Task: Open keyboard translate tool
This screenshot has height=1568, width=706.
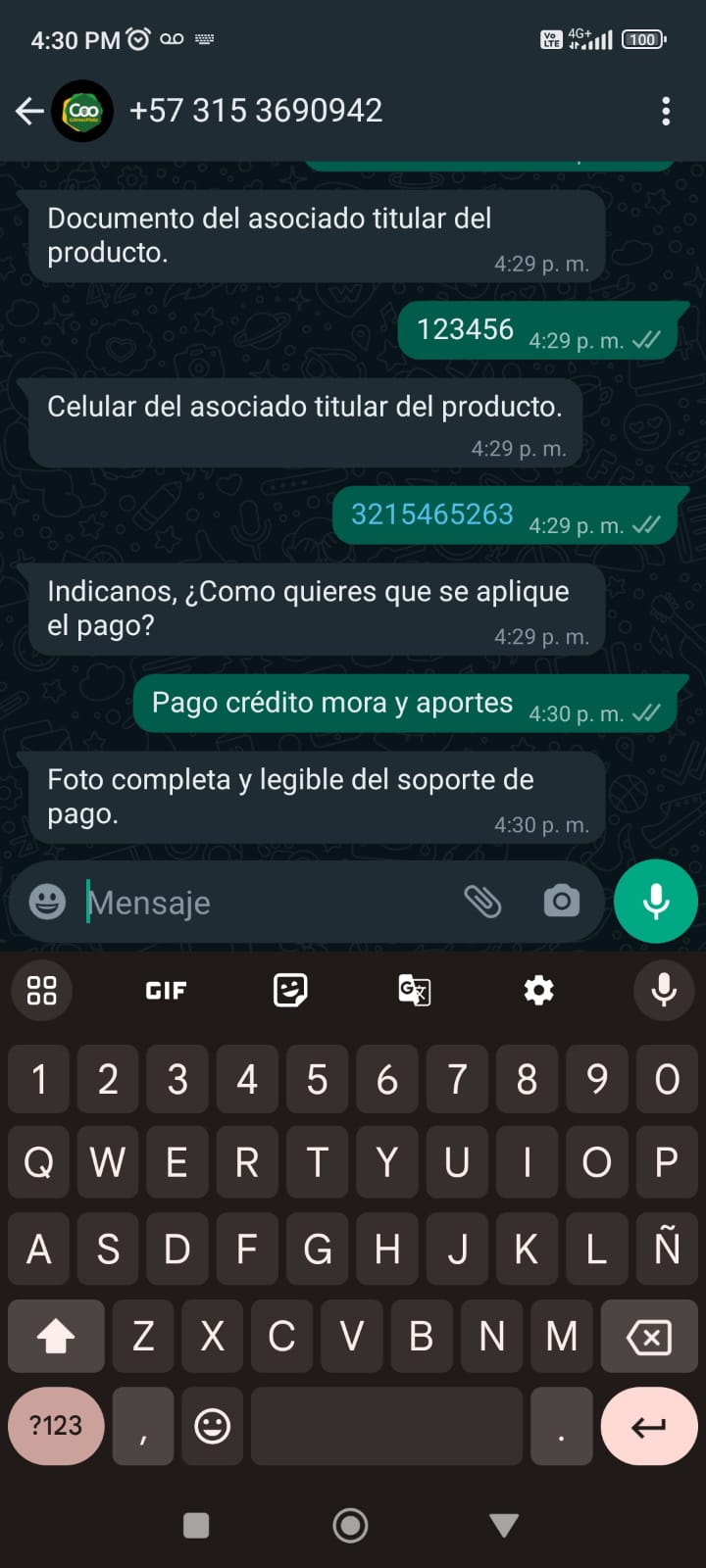Action: click(414, 991)
